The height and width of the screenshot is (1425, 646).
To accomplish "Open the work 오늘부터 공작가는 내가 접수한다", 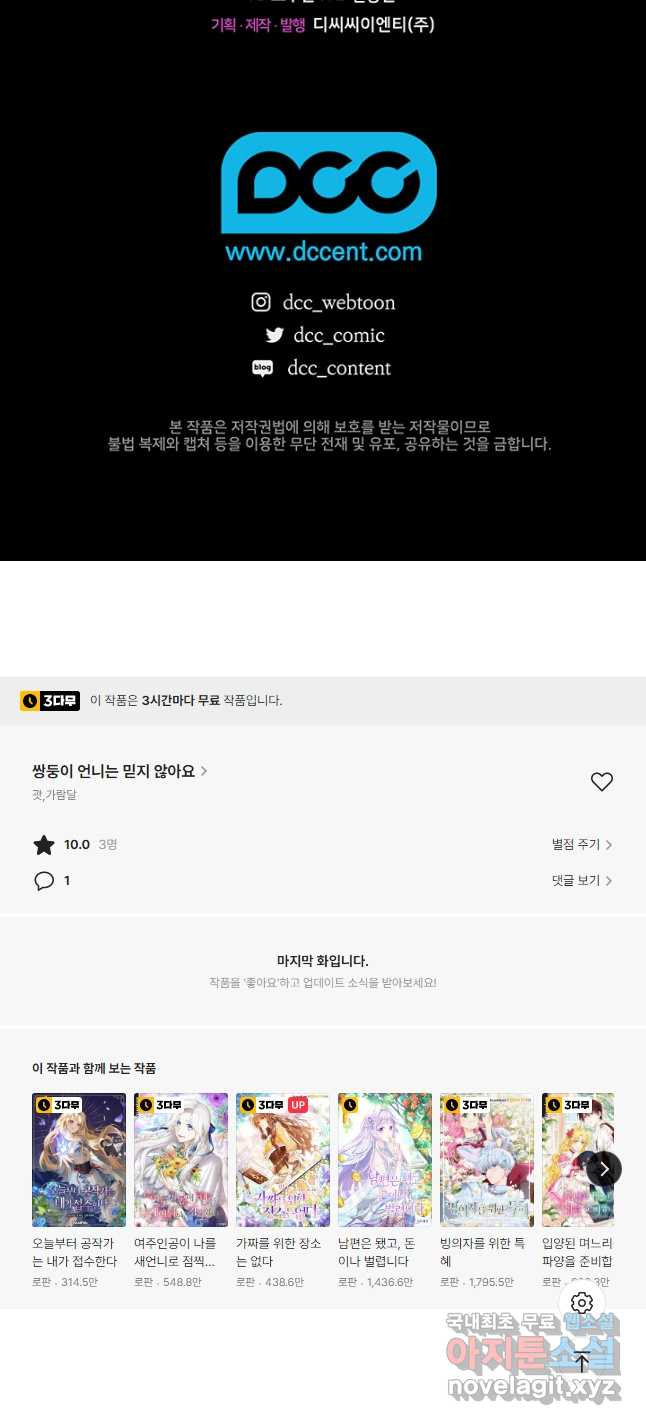I will tap(79, 1160).
